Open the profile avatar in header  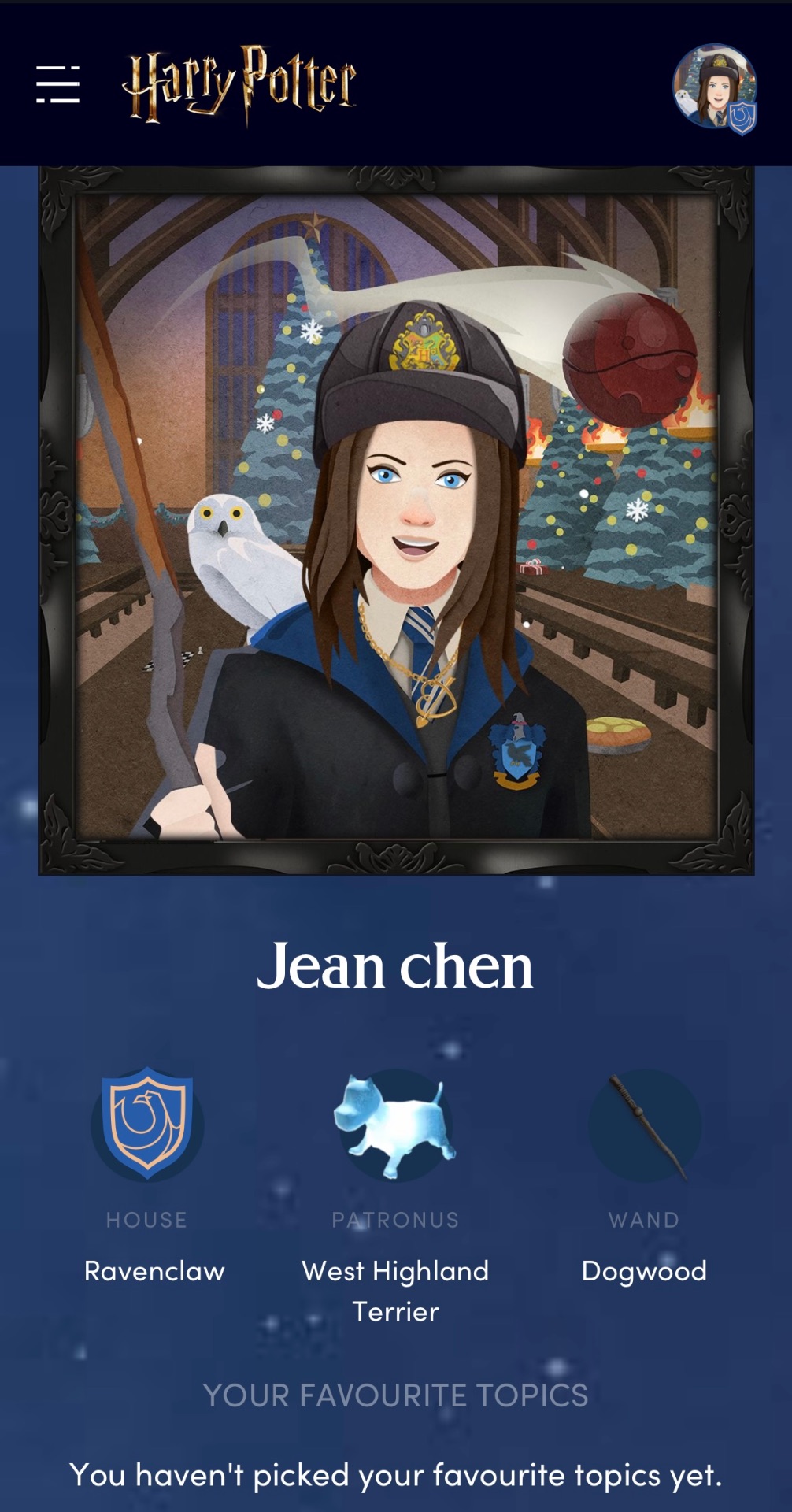pyautogui.click(x=714, y=87)
